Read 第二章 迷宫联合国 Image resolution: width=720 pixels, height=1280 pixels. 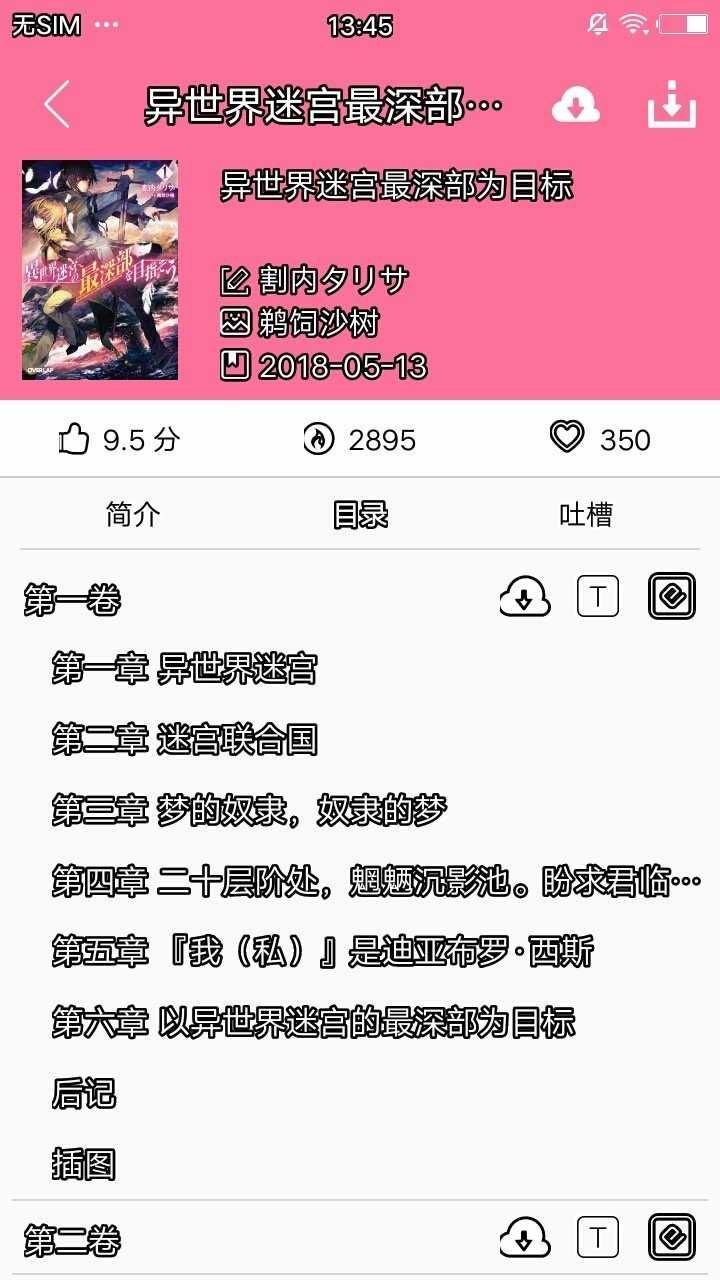pyautogui.click(x=185, y=740)
